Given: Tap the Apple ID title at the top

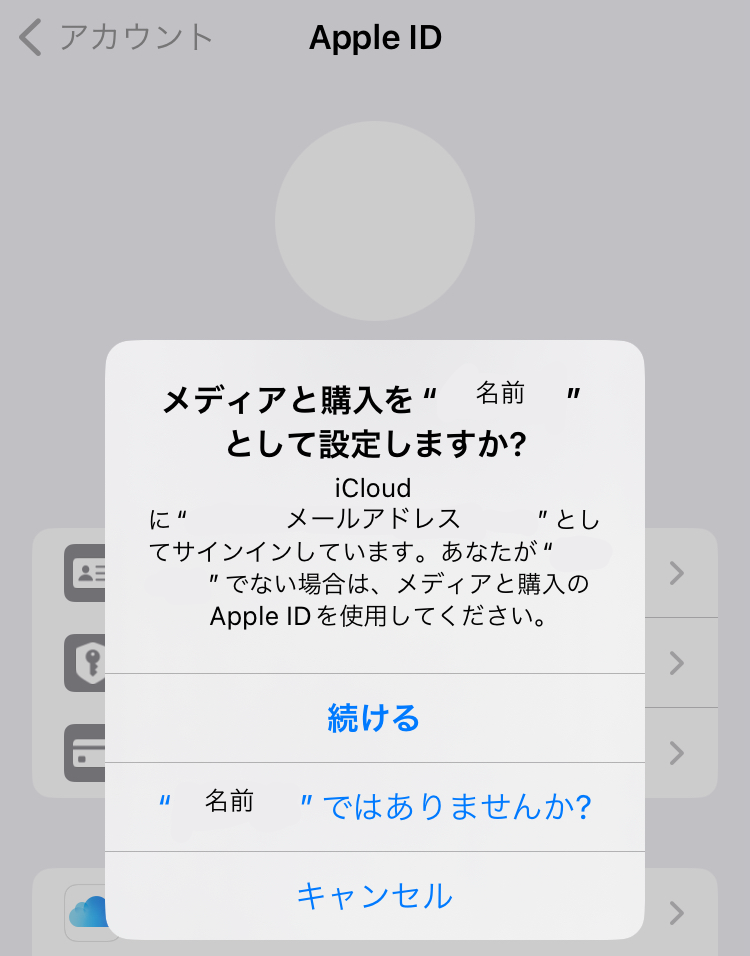Looking at the screenshot, I should point(375,38).
